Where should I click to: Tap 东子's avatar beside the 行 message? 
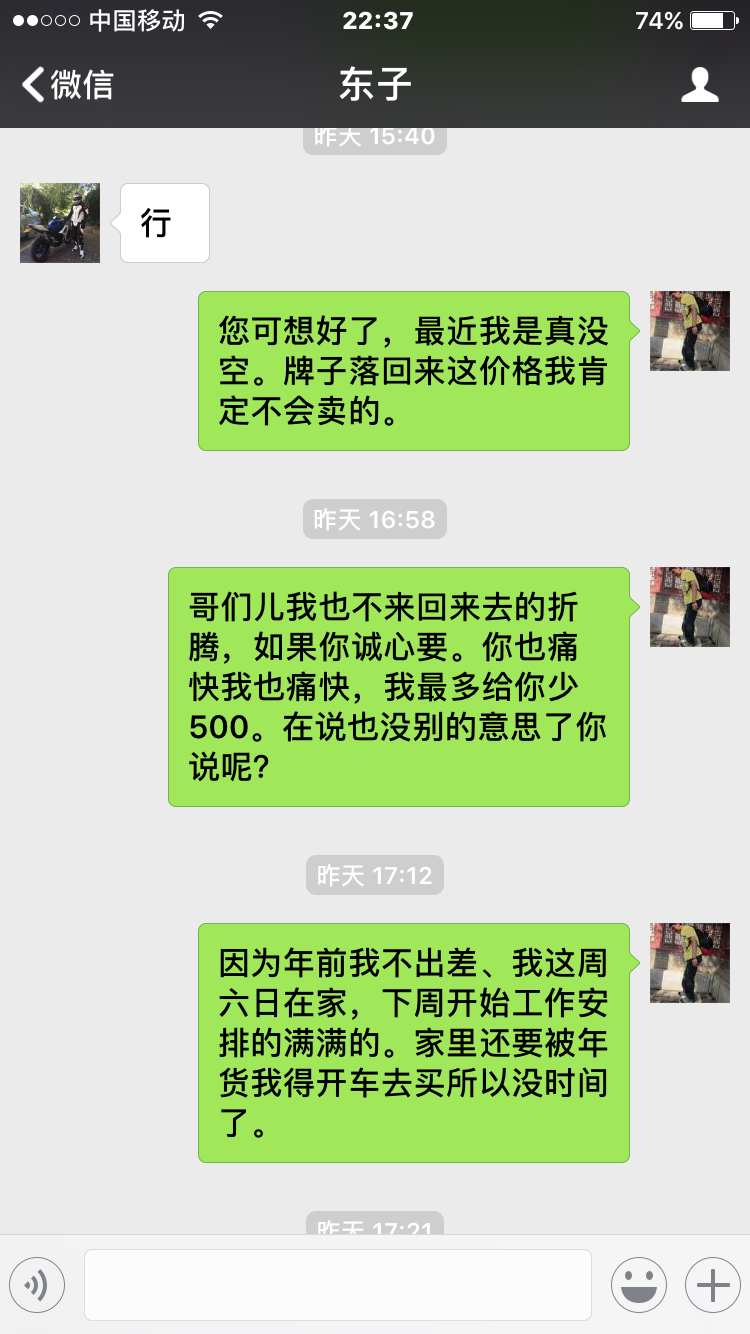[x=59, y=222]
